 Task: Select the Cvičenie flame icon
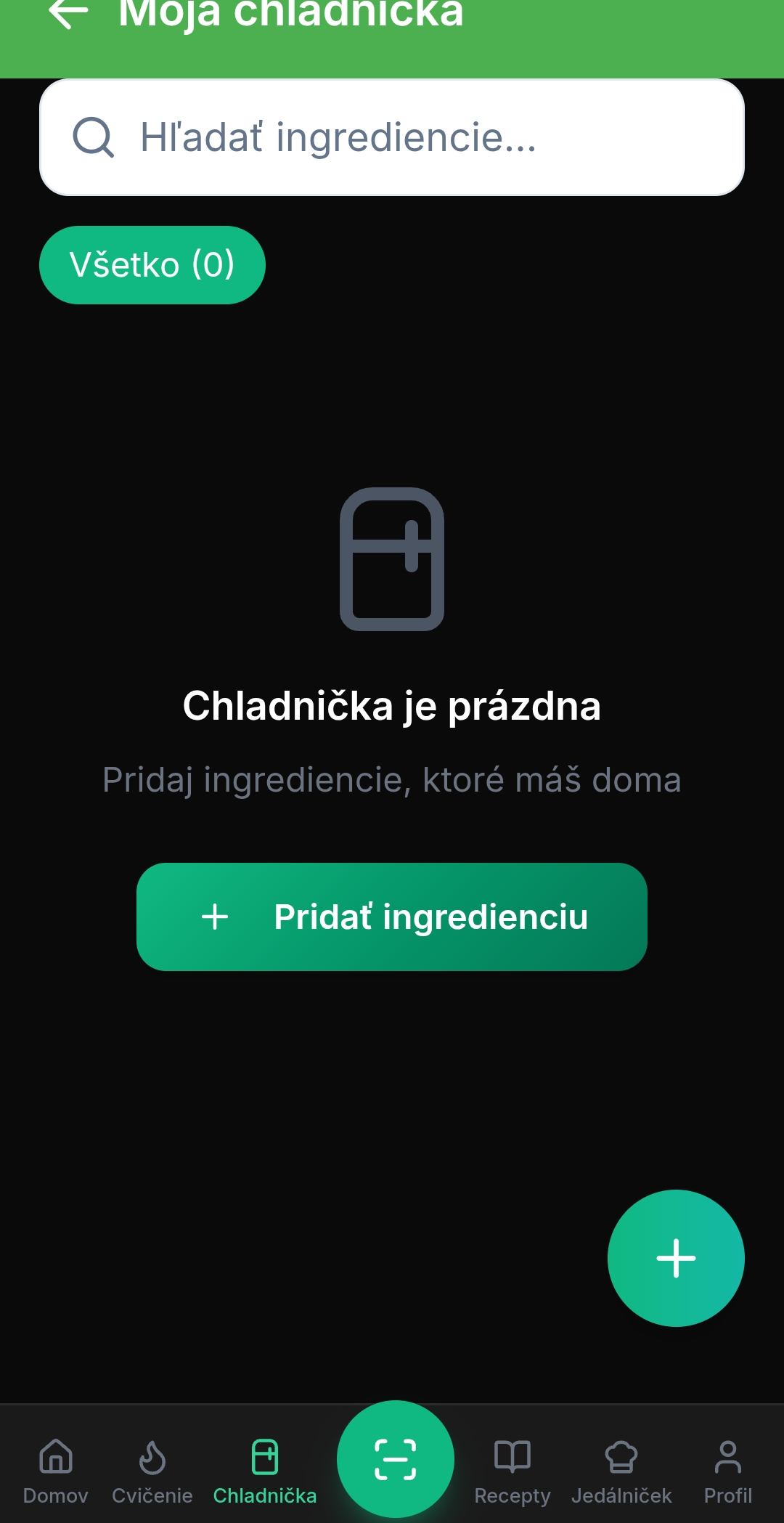[x=153, y=1458]
